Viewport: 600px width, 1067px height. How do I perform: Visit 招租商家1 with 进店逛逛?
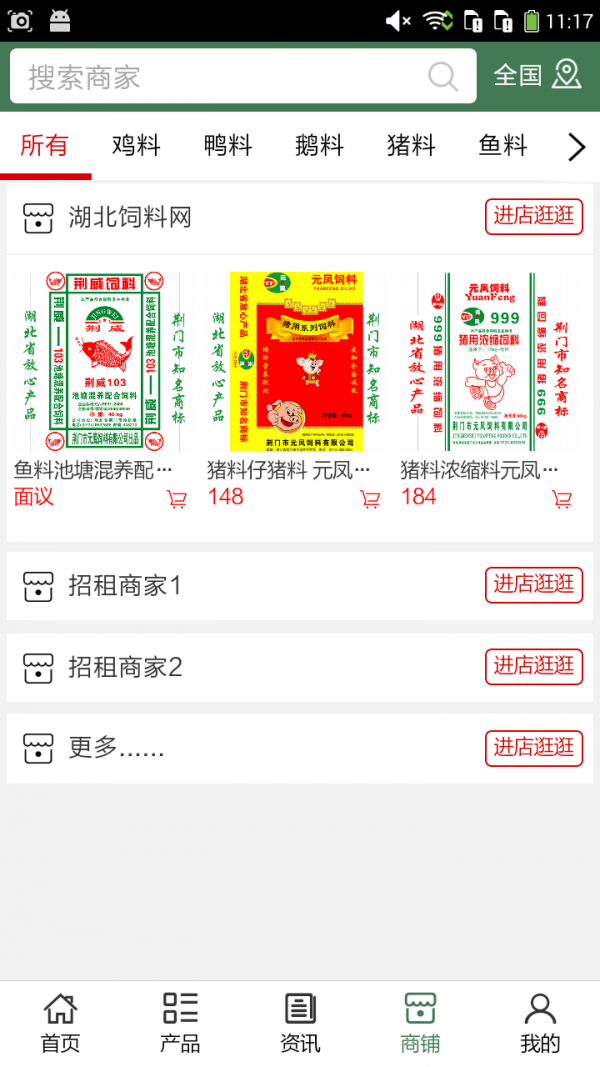[x=534, y=585]
